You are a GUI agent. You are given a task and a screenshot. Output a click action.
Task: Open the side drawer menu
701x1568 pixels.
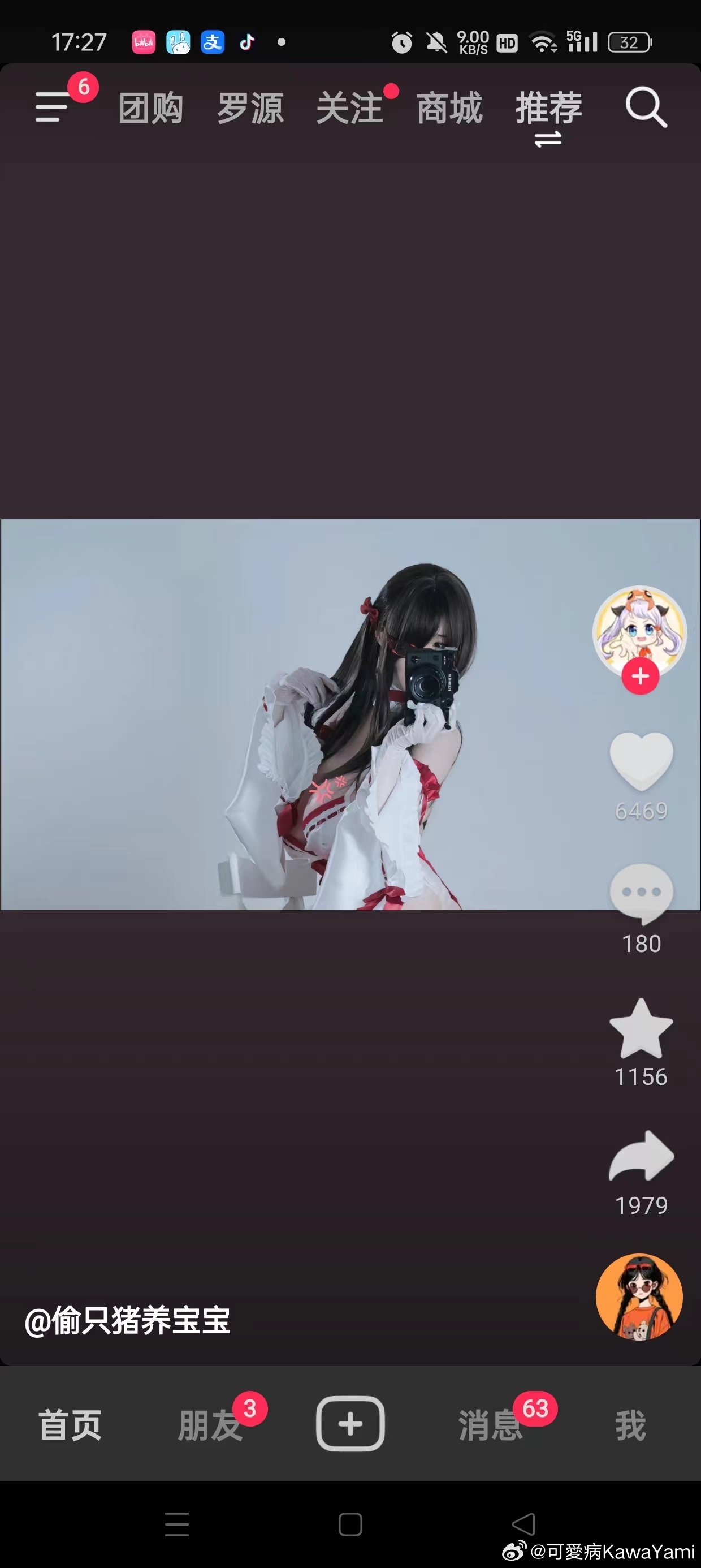point(53,107)
